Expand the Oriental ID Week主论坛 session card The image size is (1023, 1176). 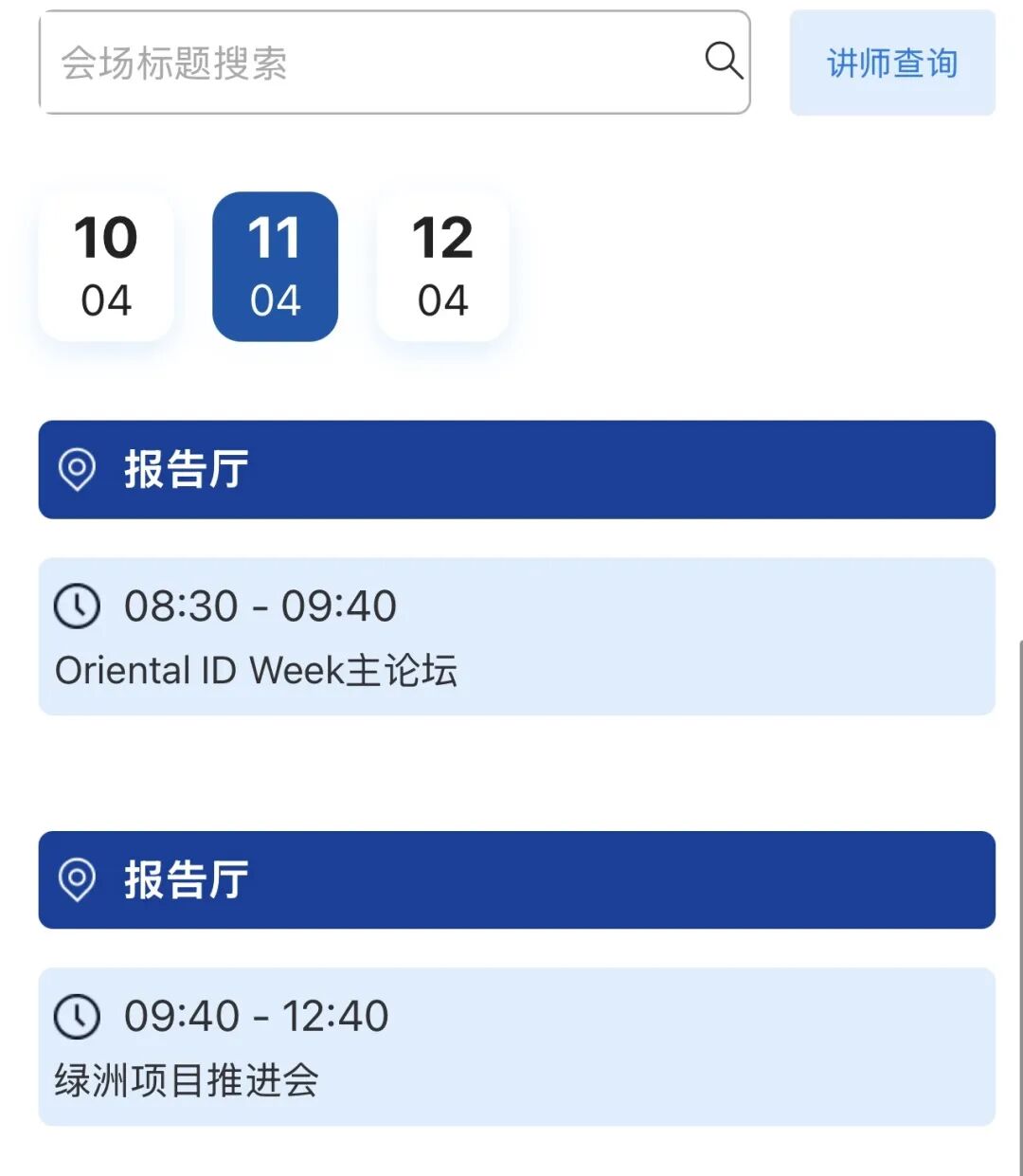516,637
